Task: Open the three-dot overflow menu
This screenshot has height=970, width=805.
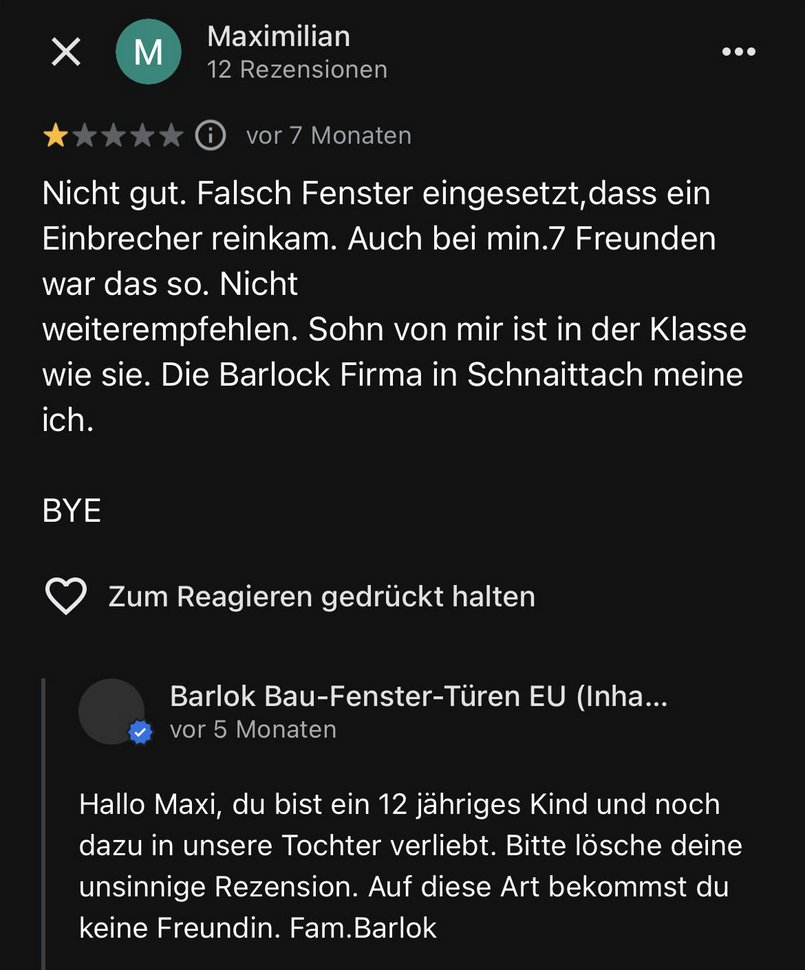Action: tap(739, 52)
